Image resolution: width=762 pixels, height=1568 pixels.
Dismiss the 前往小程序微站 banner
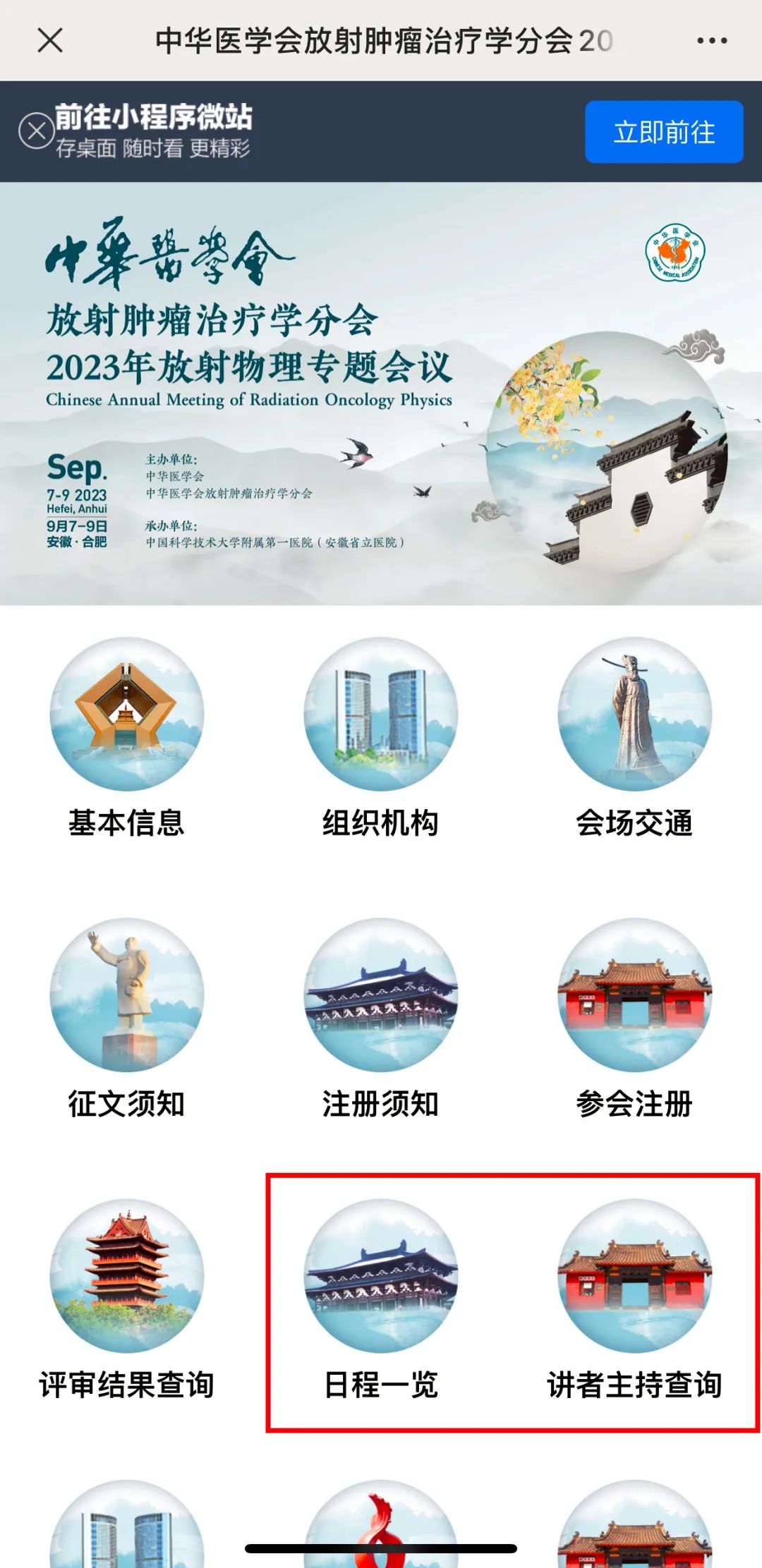[37, 131]
